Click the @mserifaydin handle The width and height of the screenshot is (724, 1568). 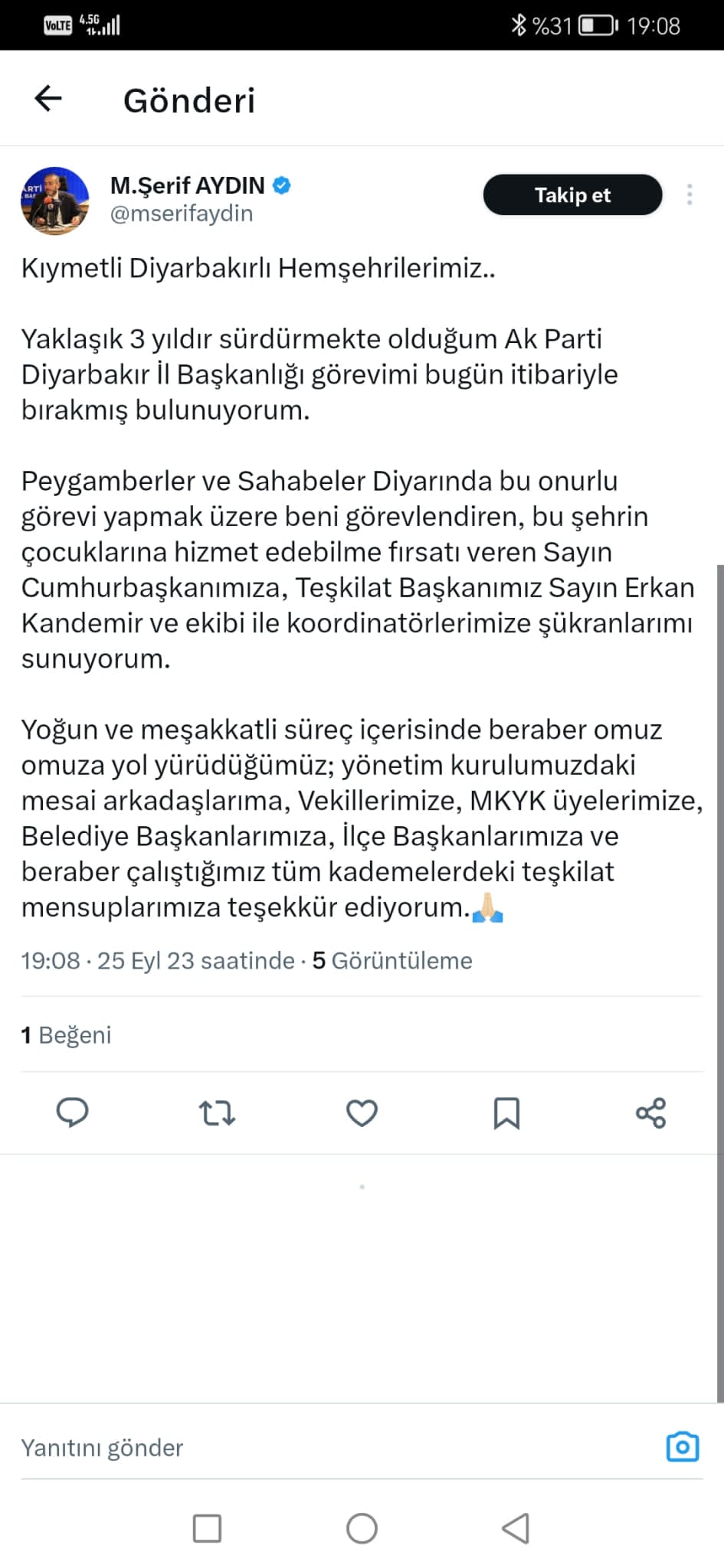[x=179, y=214]
